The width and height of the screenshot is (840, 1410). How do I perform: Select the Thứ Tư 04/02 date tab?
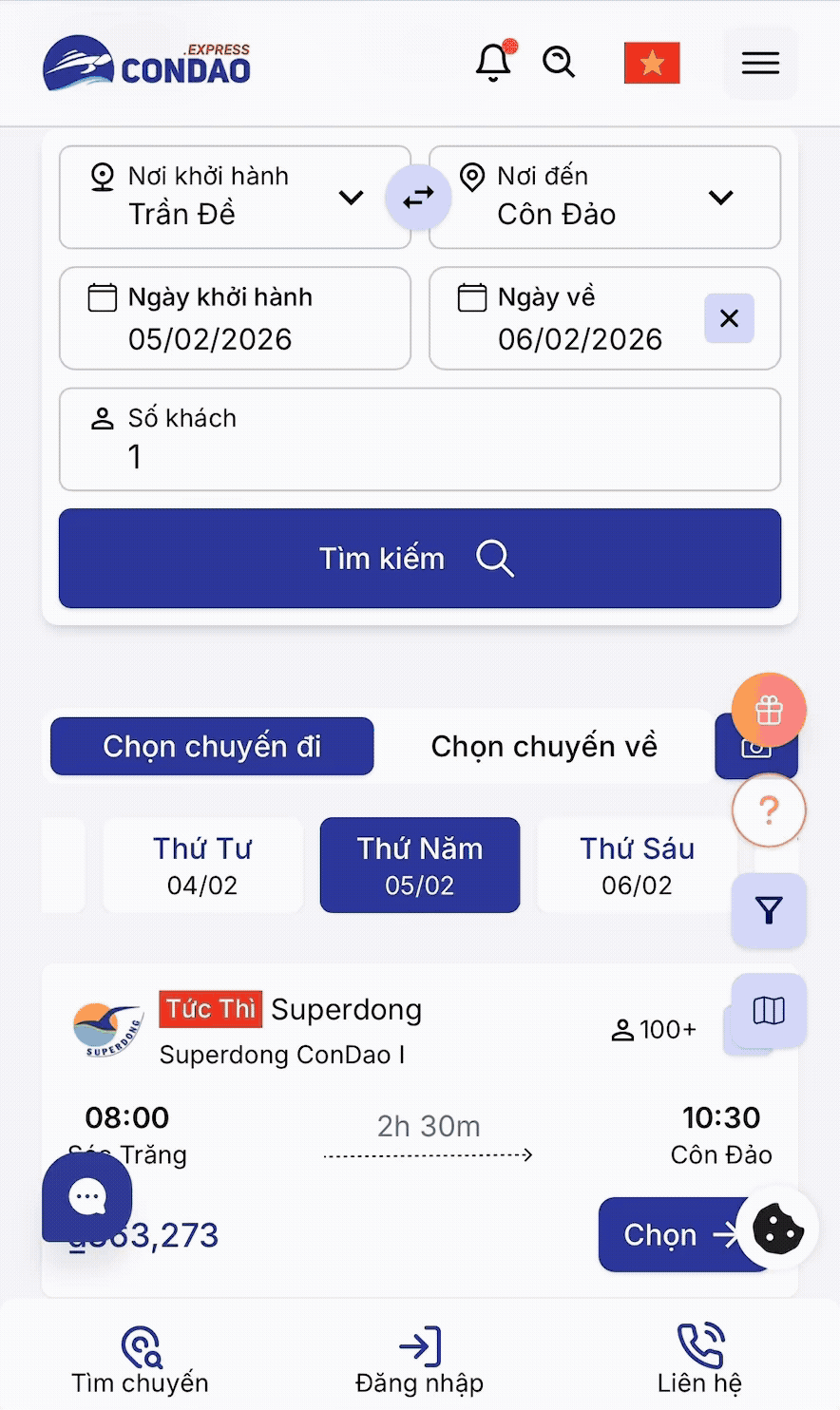point(202,865)
